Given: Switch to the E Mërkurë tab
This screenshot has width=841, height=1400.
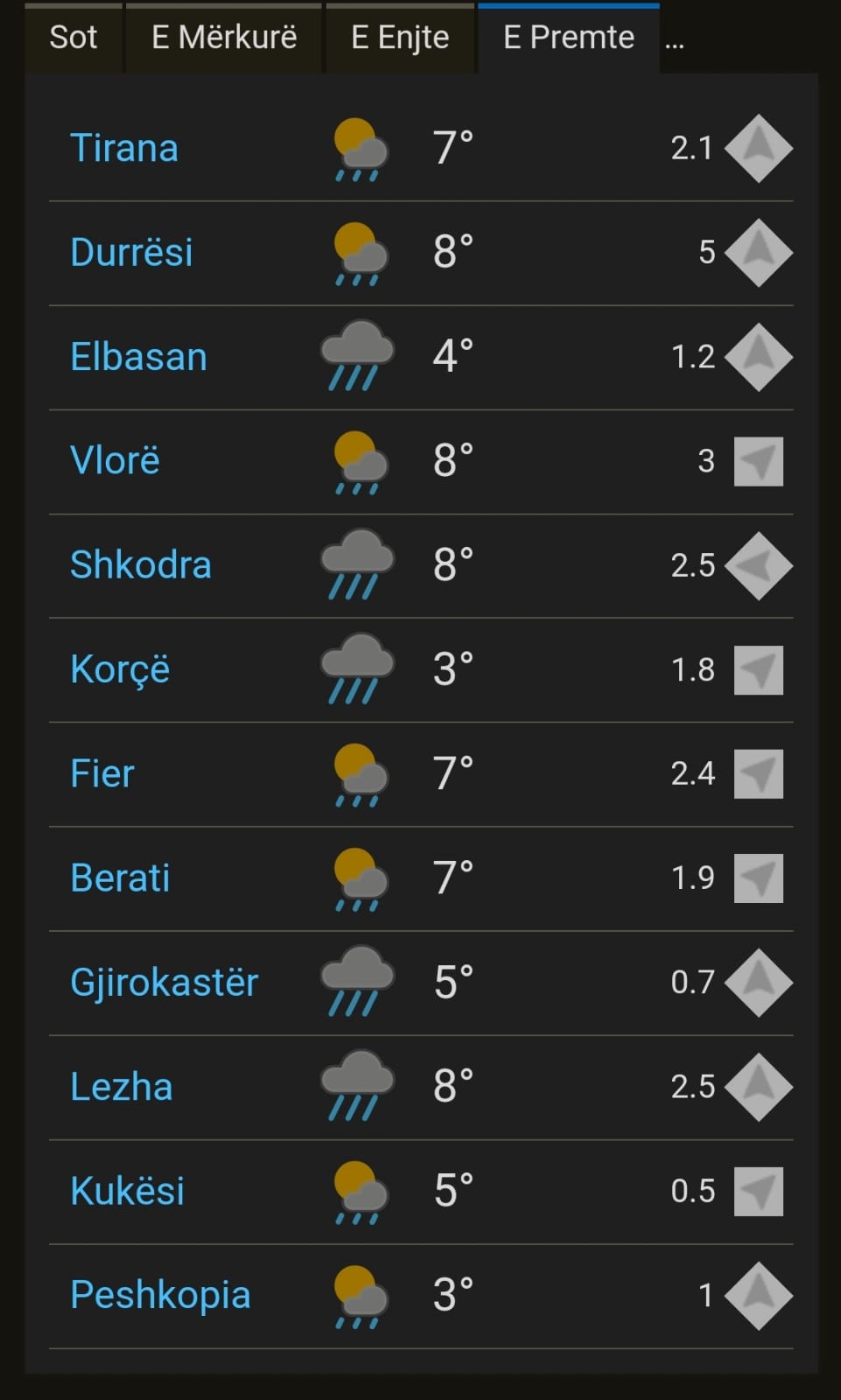Looking at the screenshot, I should pos(224,38).
